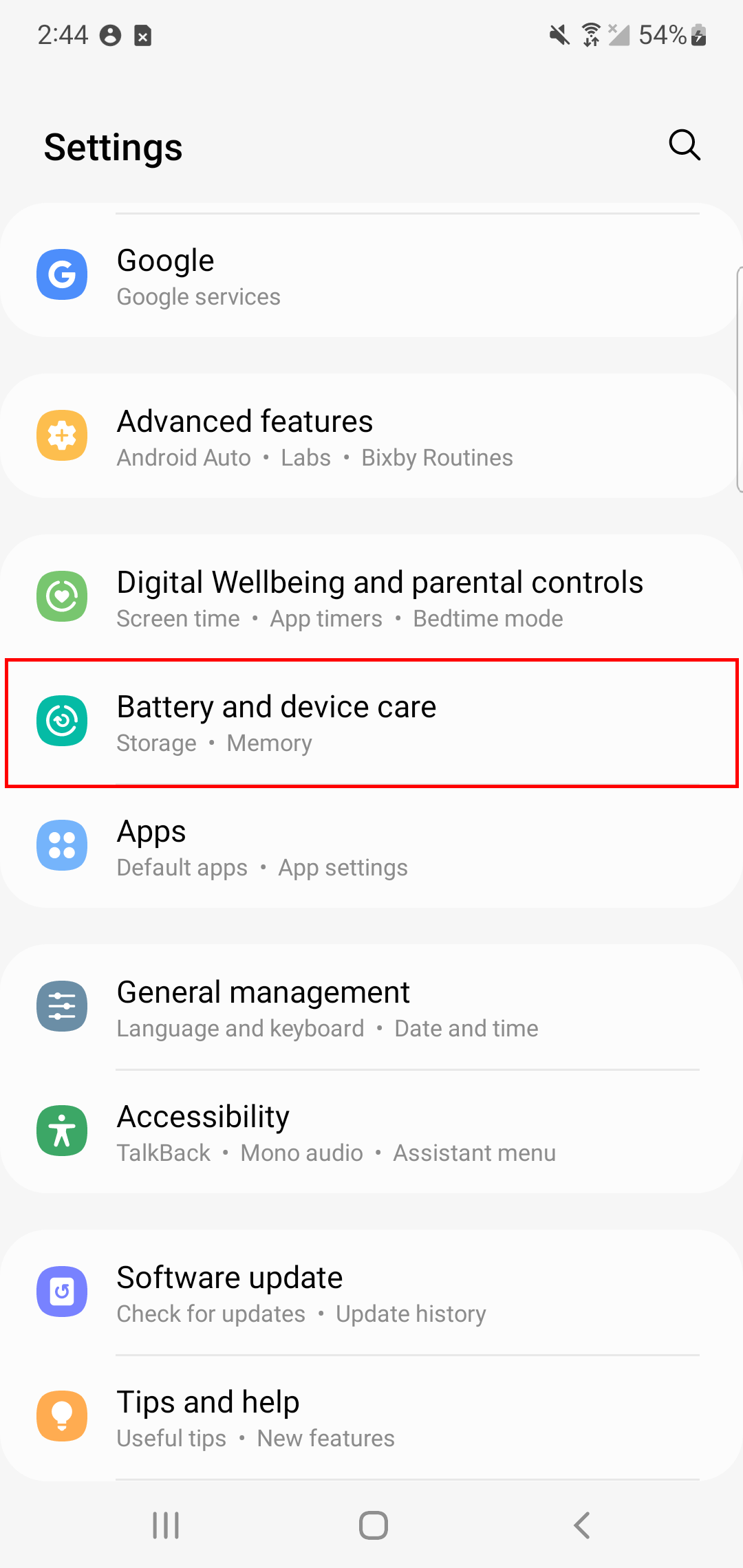This screenshot has width=743, height=1568.
Task: Tap the system back button
Action: tap(582, 1525)
